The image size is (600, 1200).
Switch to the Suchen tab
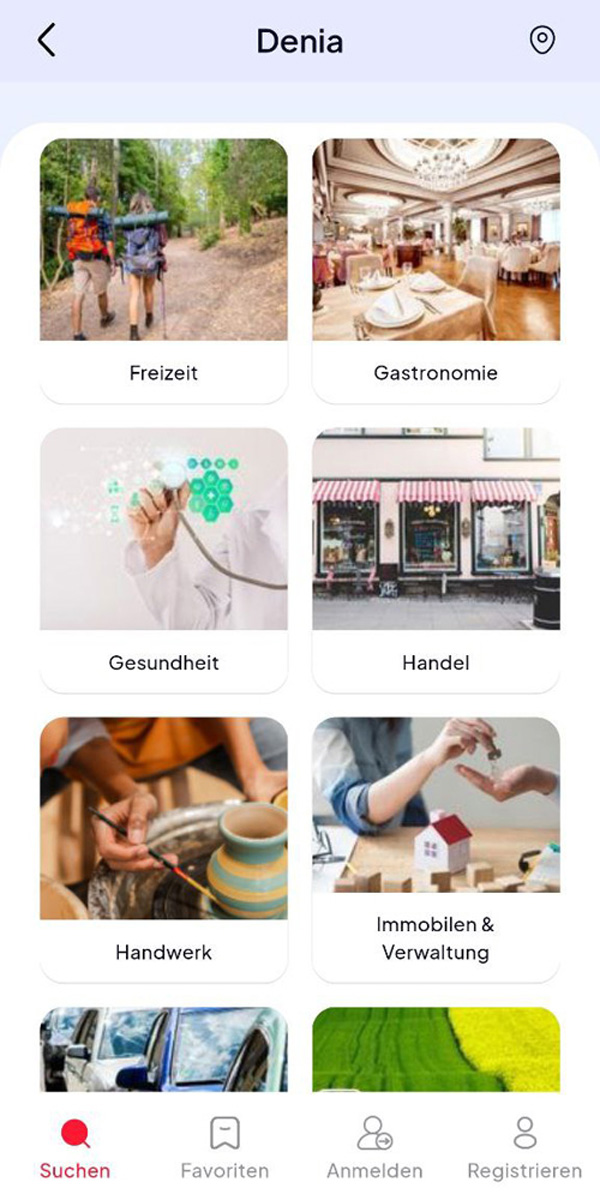(75, 1148)
